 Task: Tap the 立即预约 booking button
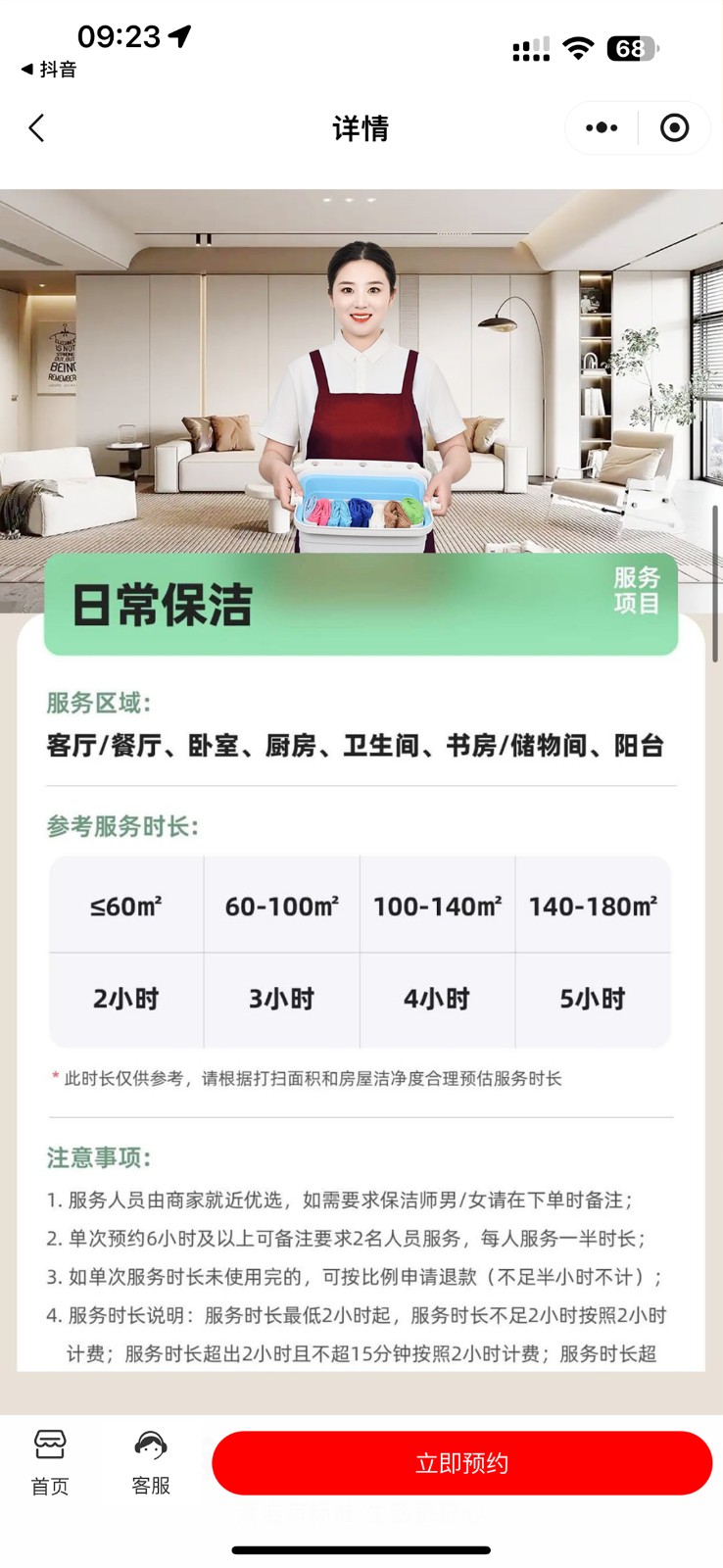coord(461,1463)
